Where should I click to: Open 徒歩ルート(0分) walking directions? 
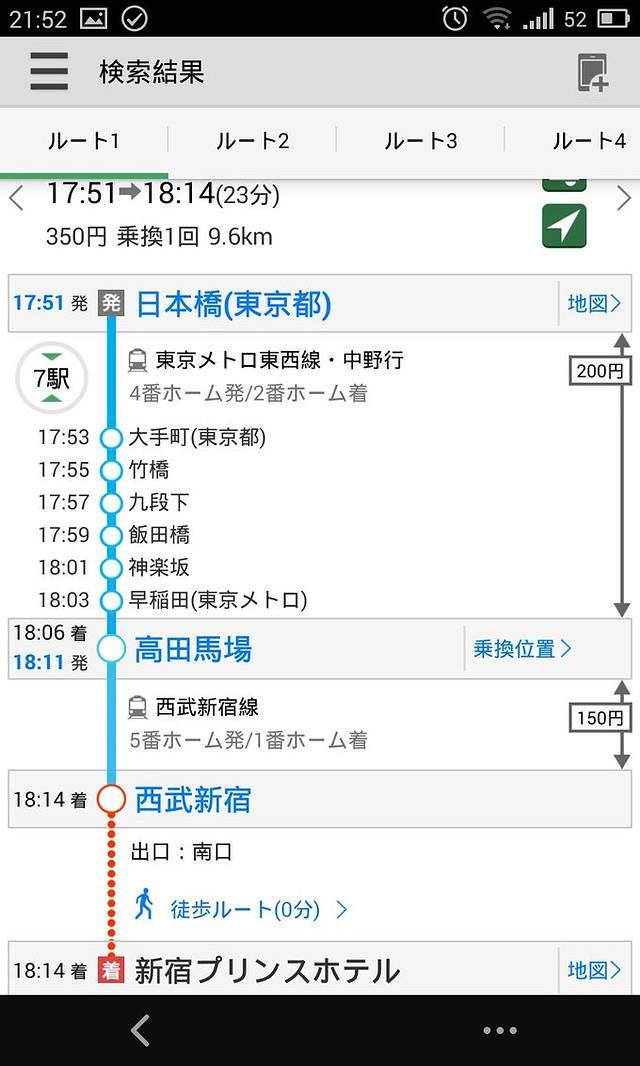(245, 909)
